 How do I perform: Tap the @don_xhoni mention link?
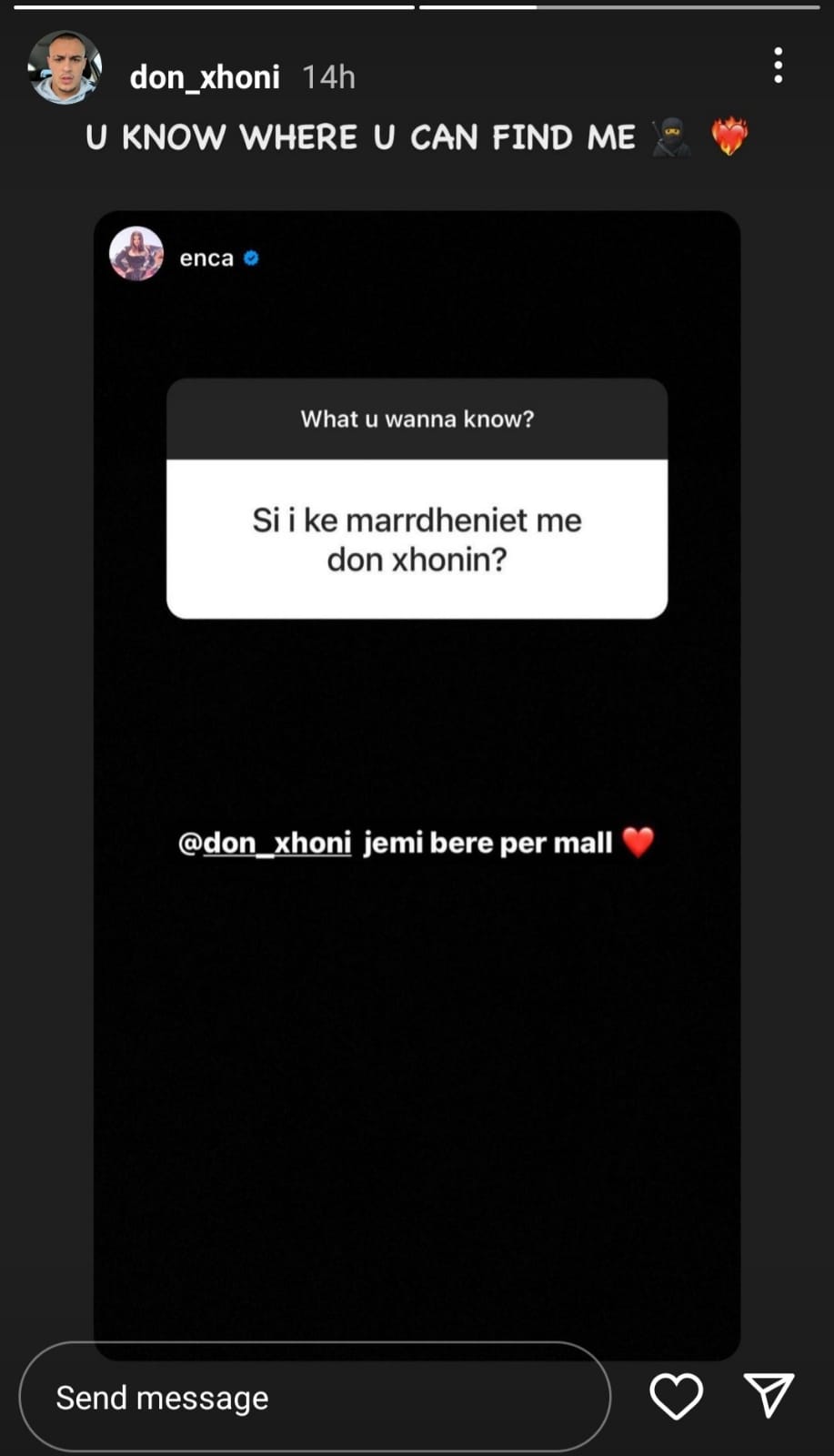(265, 843)
